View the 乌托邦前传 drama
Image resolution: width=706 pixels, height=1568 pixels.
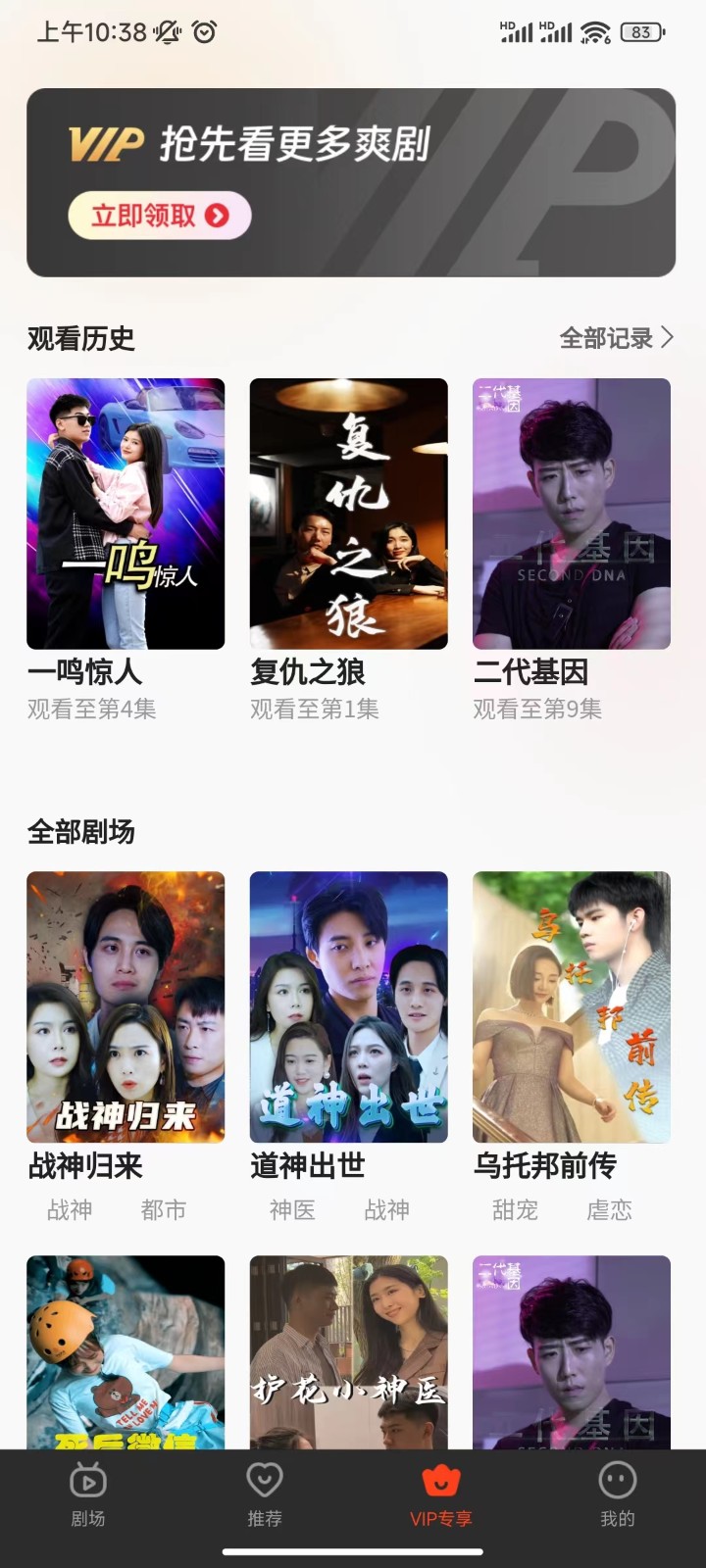click(572, 1007)
